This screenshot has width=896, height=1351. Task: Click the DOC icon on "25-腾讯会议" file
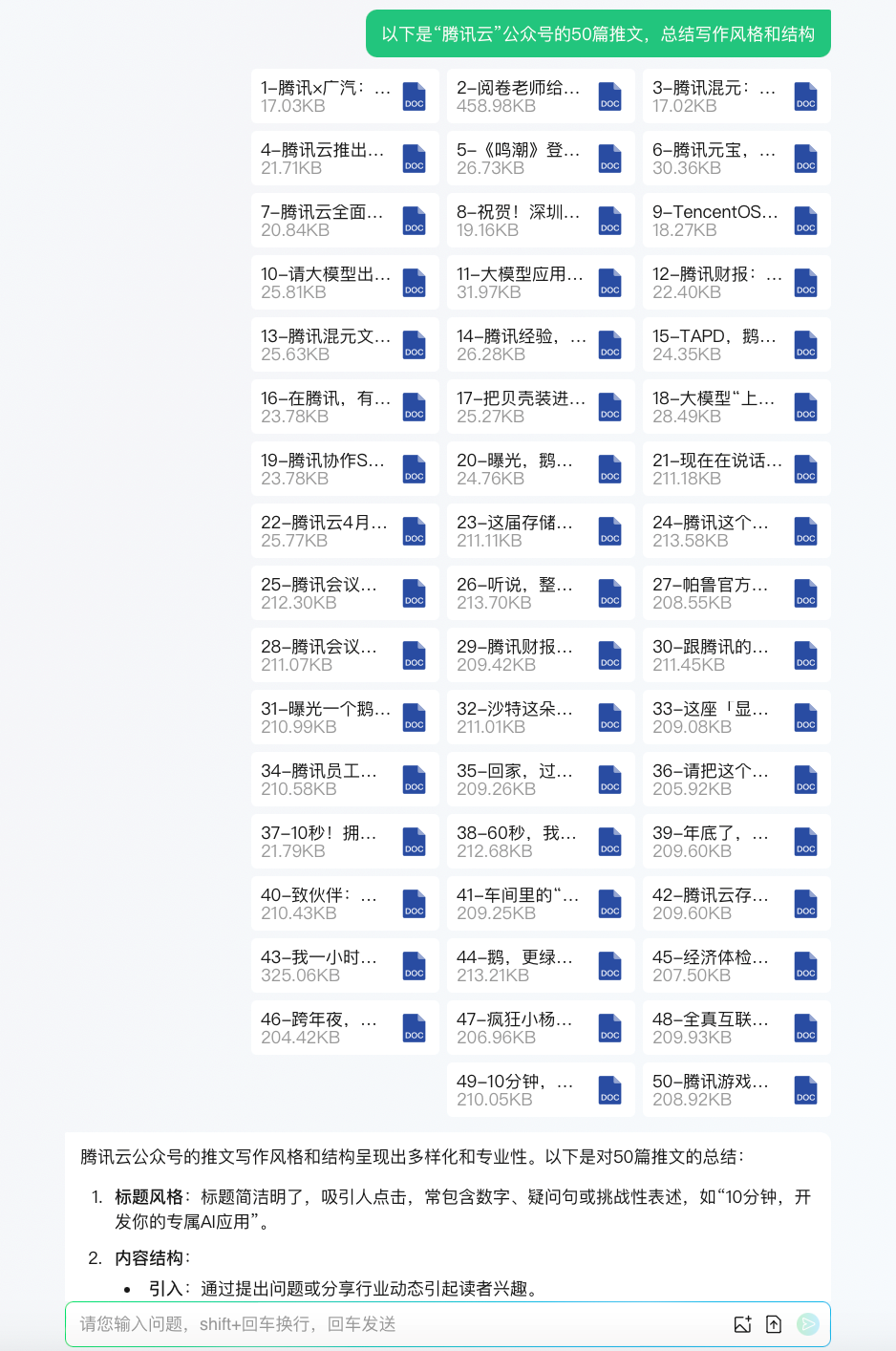(x=414, y=592)
